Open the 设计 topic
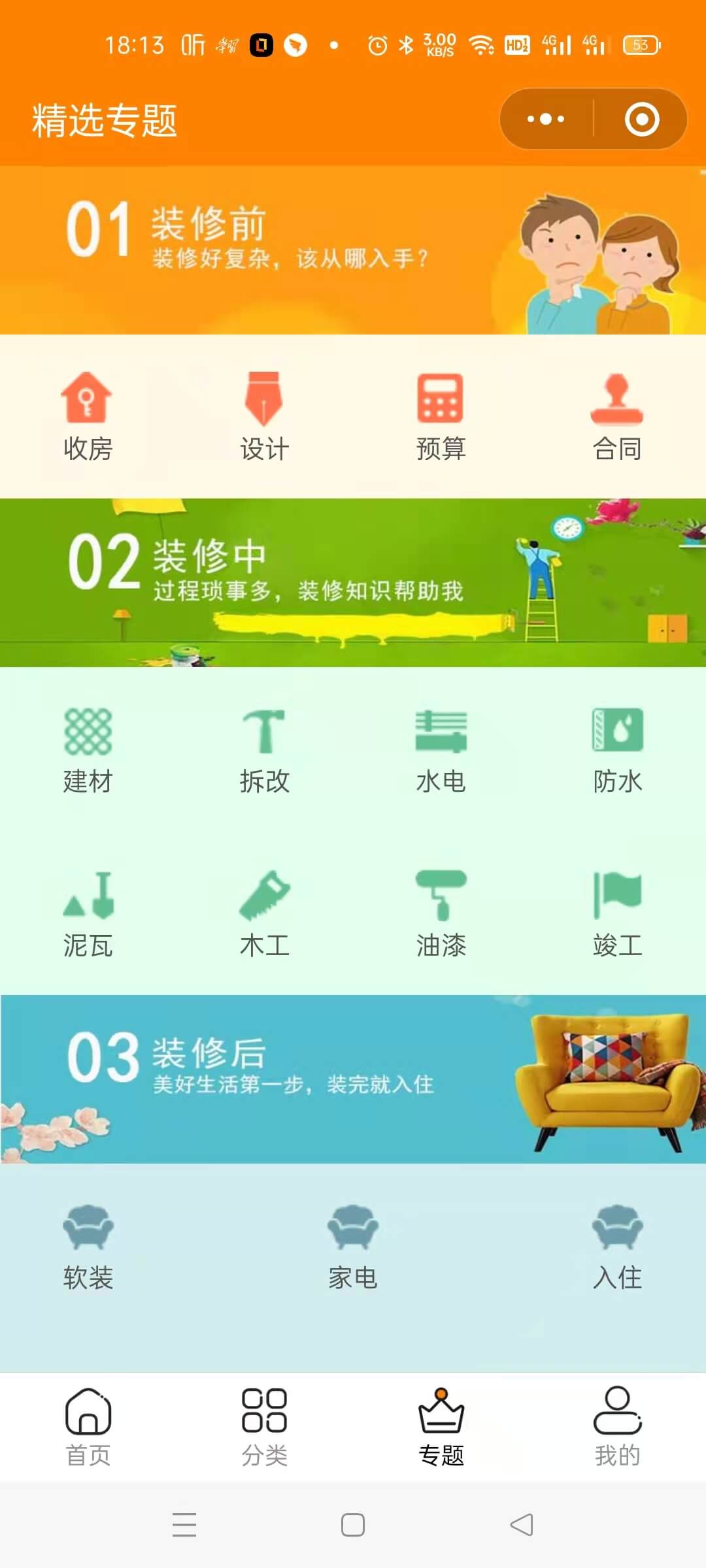 [264, 416]
